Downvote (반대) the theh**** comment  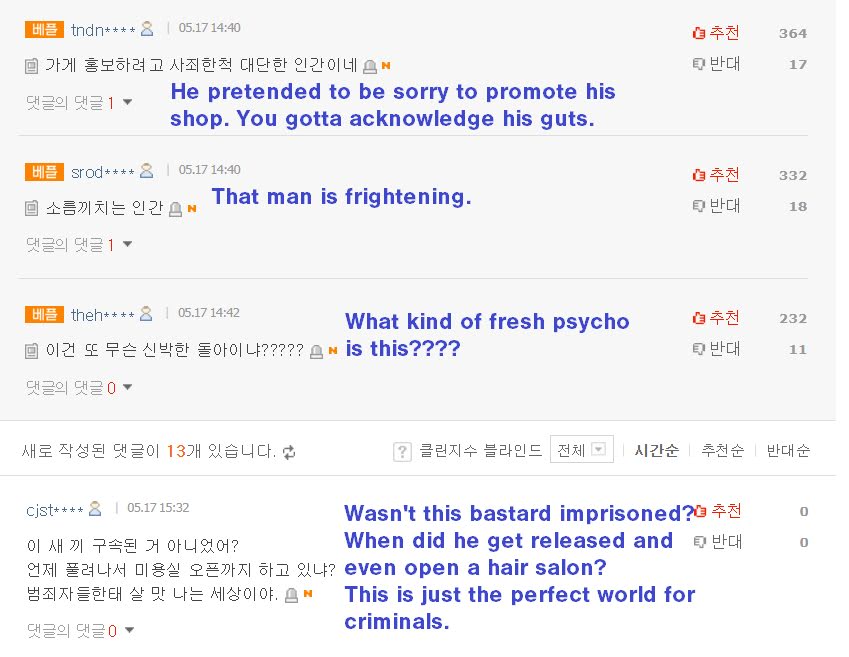click(x=715, y=349)
